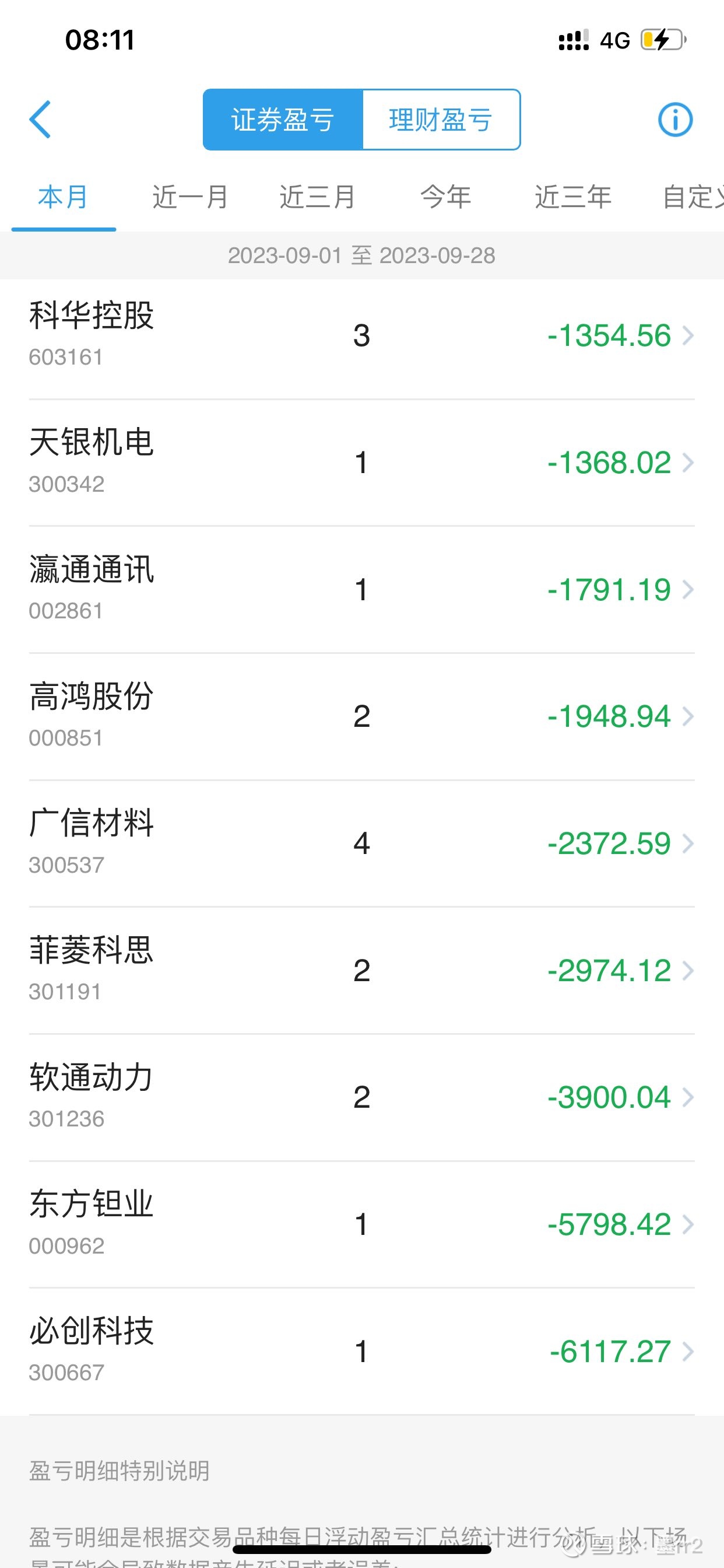Open the 天银机电 profit-loss row
Viewport: 724px width, 1568px height.
[362, 463]
